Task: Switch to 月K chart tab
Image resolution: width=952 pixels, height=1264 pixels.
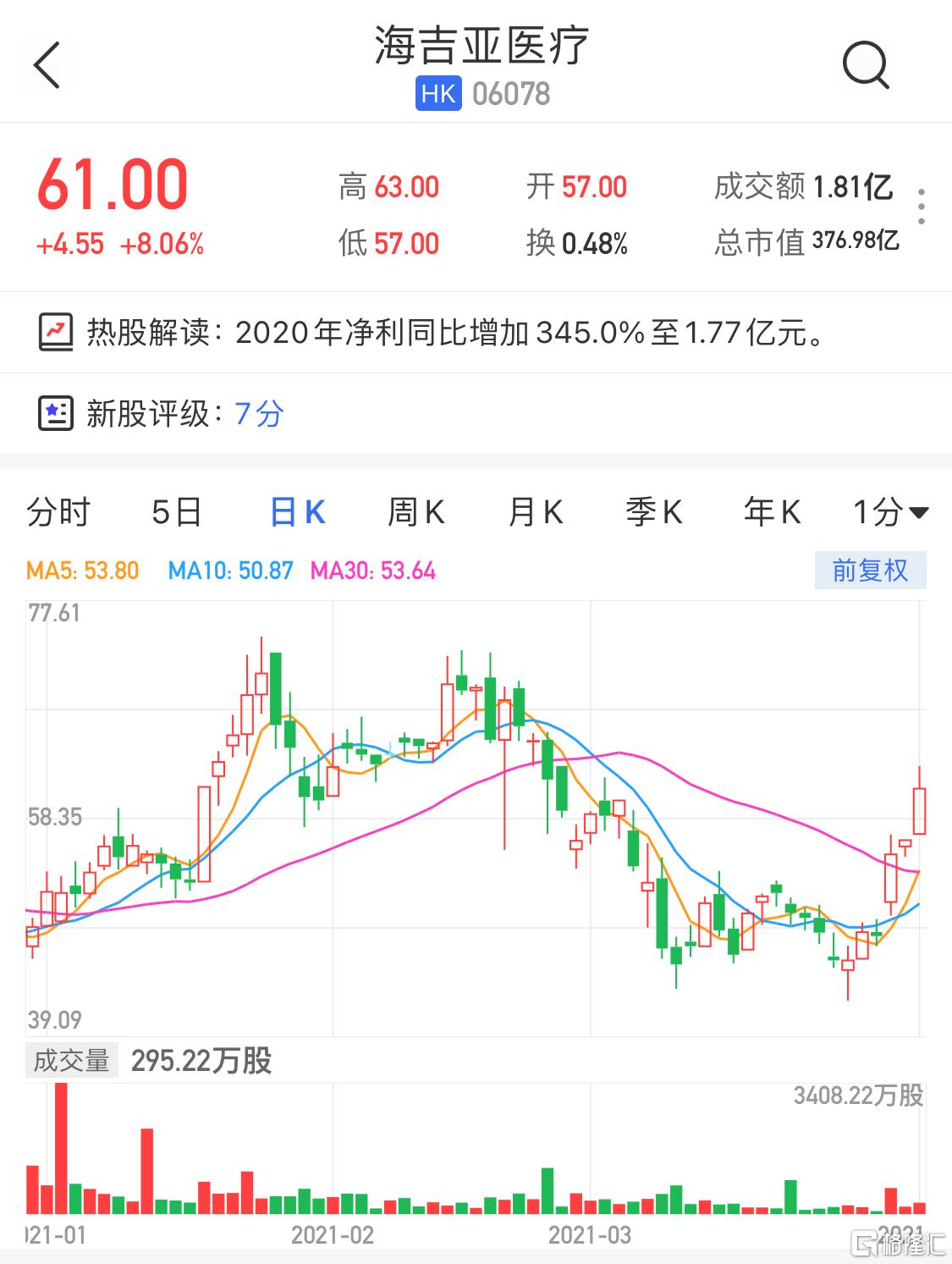Action: click(535, 512)
